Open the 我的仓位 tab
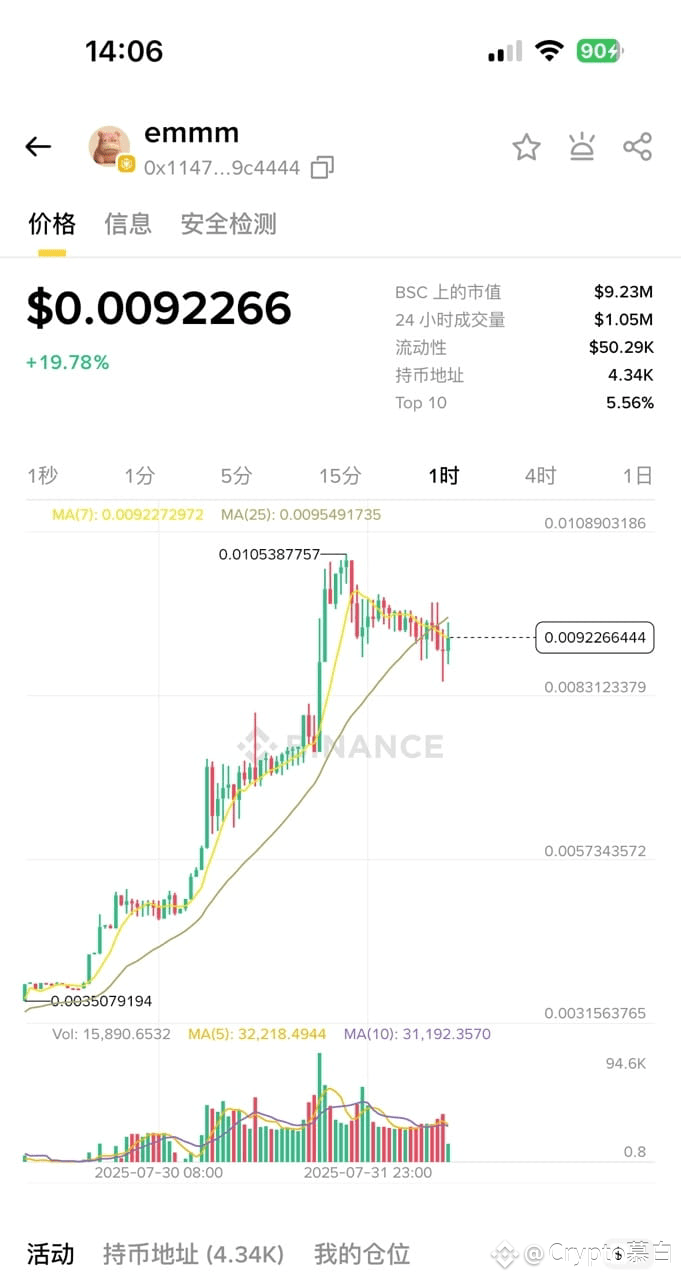Image resolution: width=681 pixels, height=1280 pixels. (362, 1253)
